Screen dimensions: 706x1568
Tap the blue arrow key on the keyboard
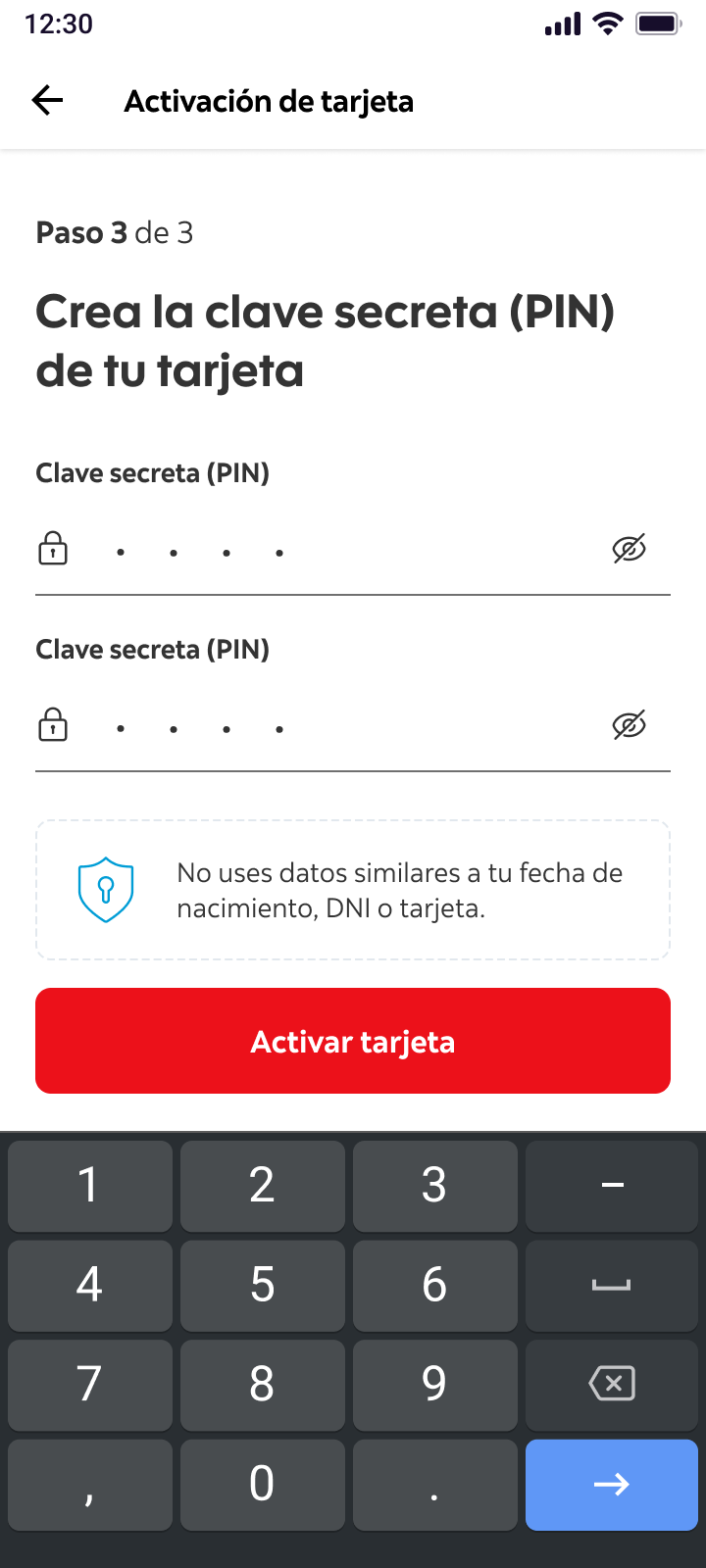611,1485
